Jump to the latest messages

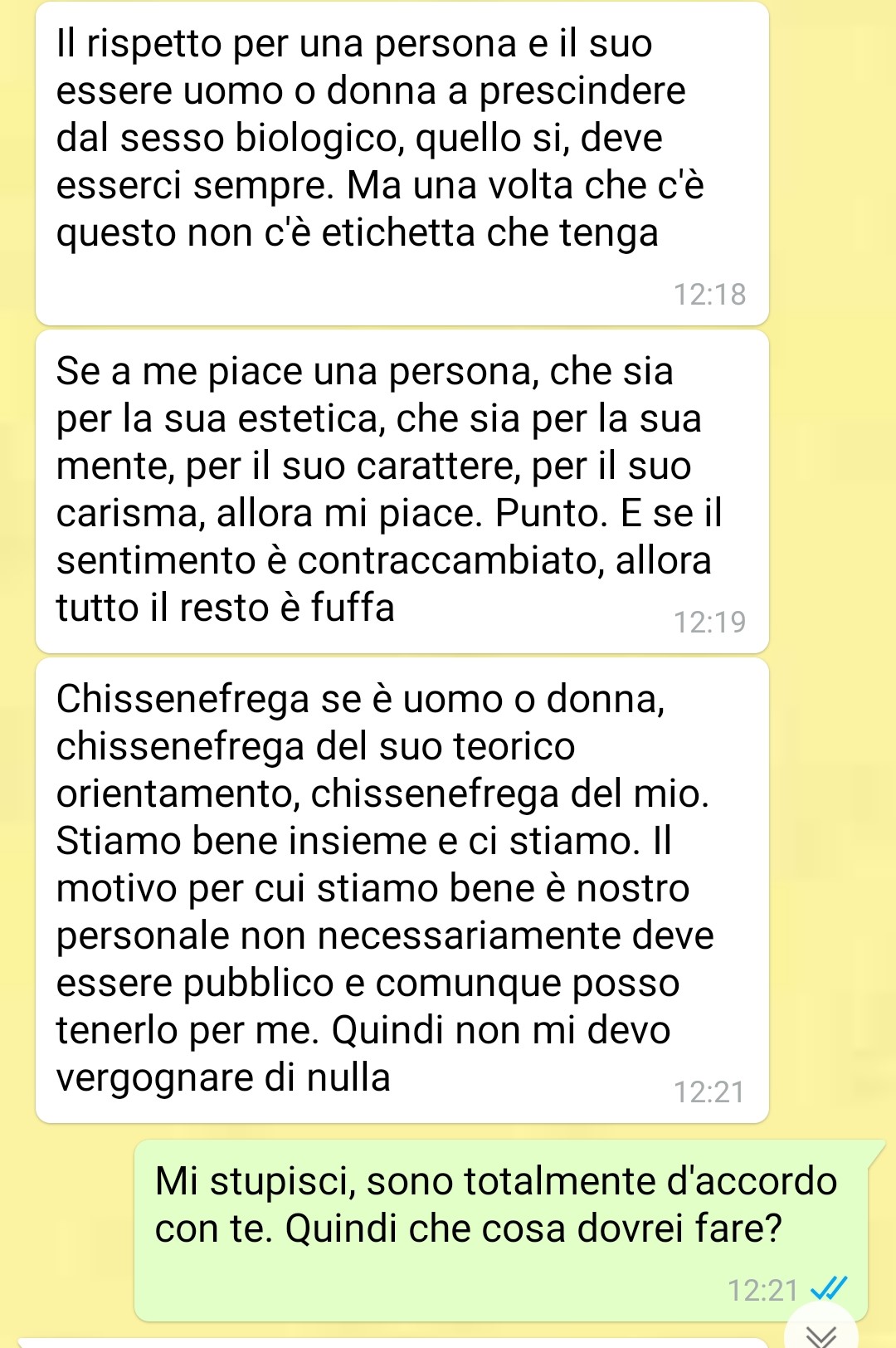tap(821, 1333)
